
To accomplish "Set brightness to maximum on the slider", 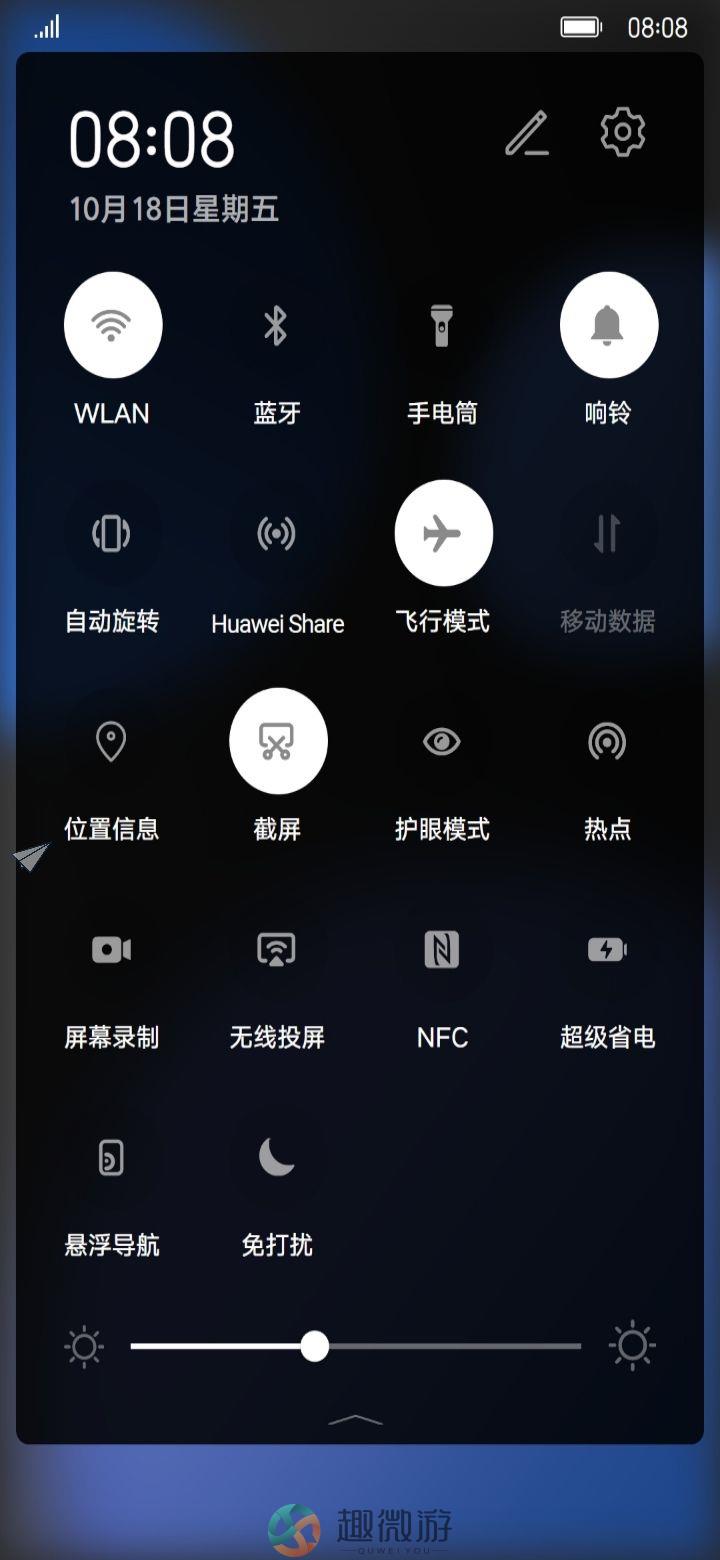I will coord(579,1346).
